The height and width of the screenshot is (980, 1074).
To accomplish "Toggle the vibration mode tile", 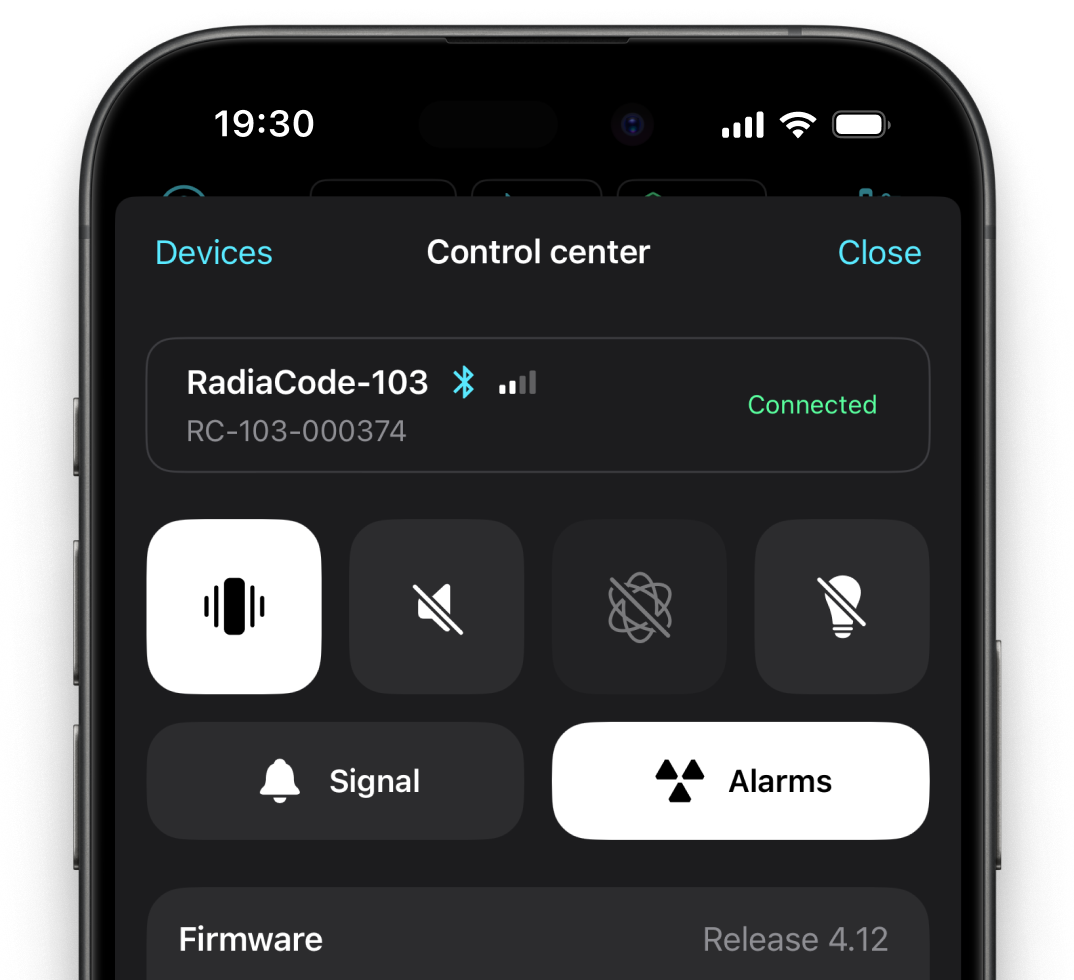I will 234,606.
